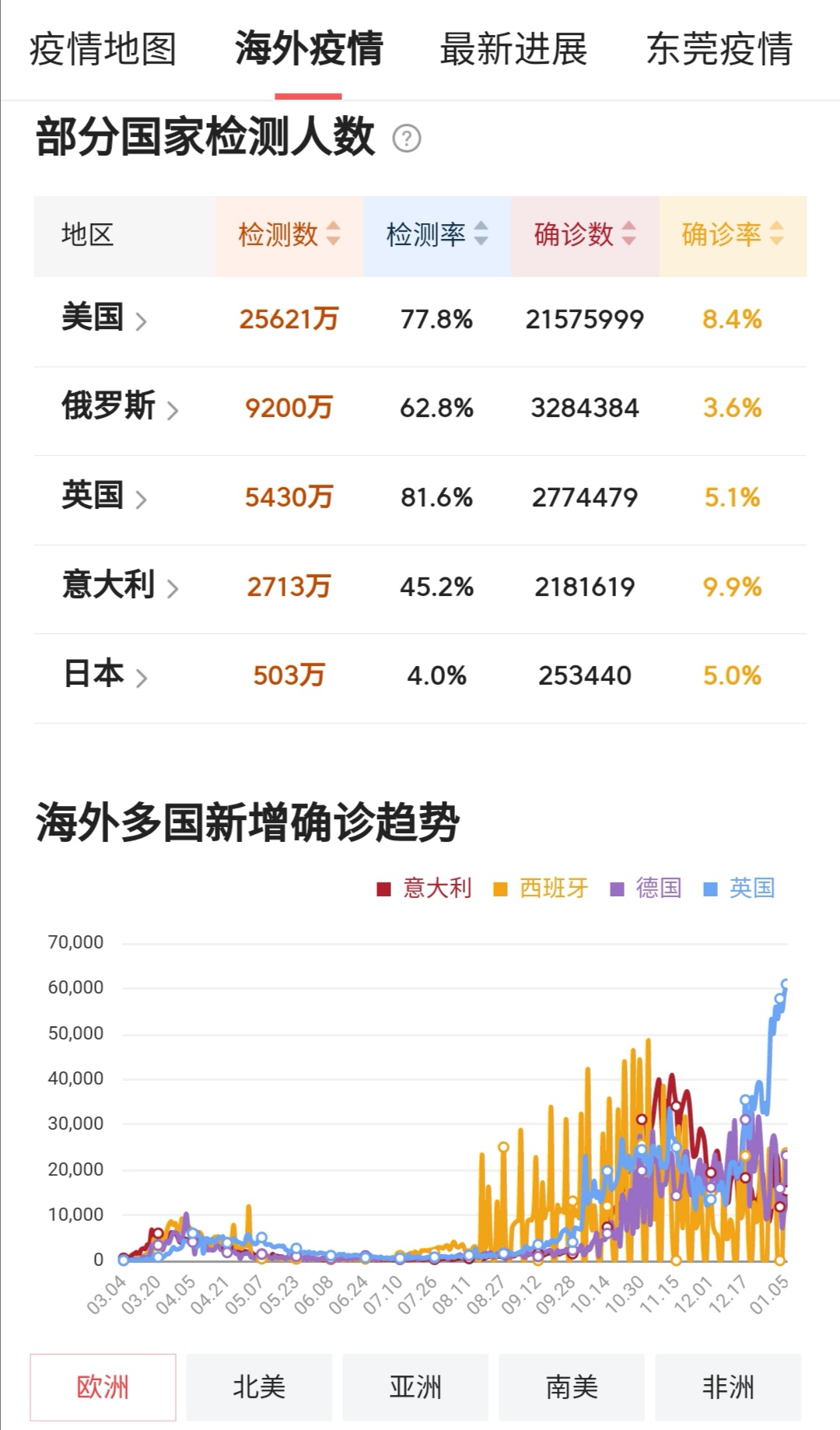840x1430 pixels.
Task: Select the 海外疫情 tab
Action: point(309,49)
